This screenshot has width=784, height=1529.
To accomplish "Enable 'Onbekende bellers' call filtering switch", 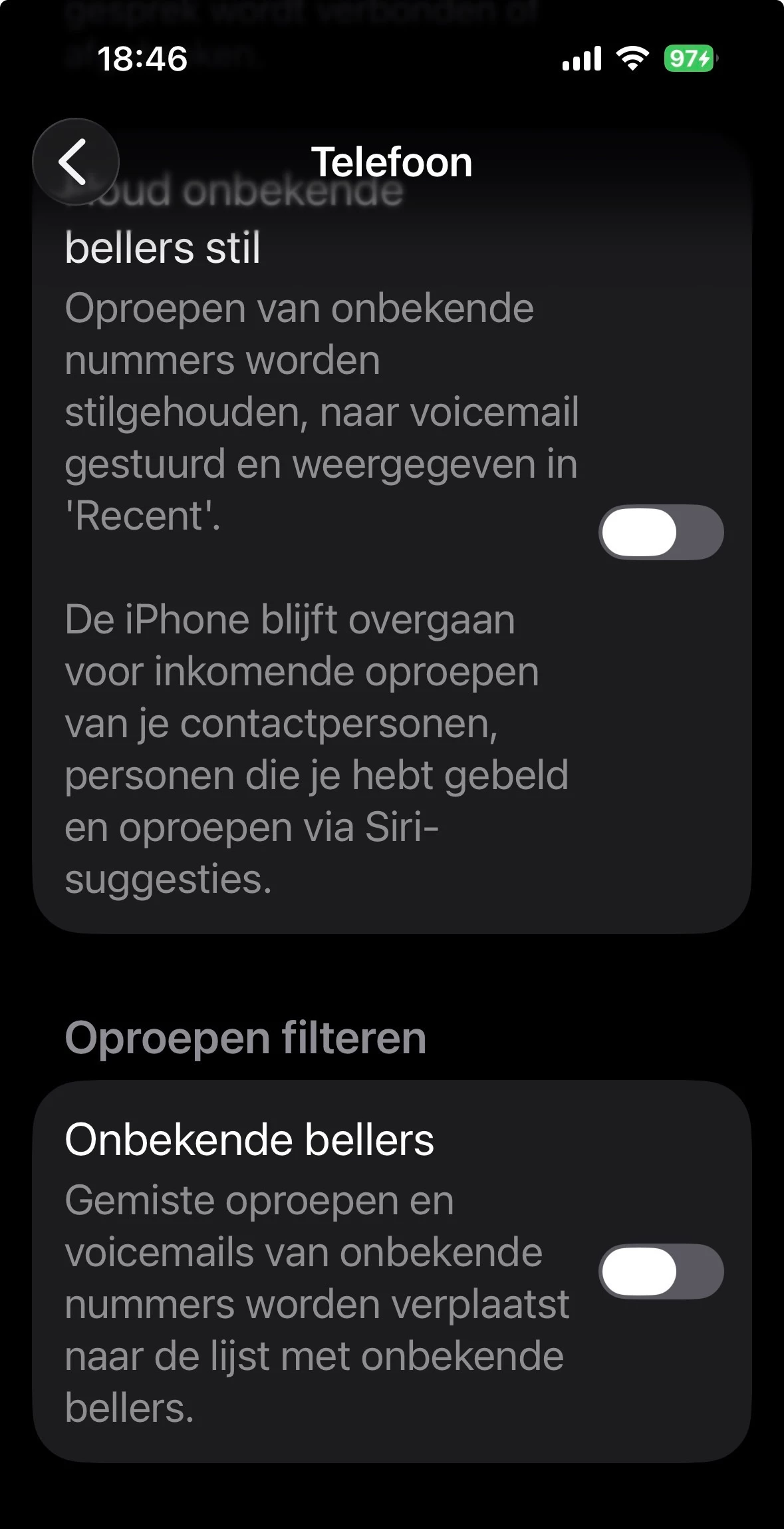I will pos(660,1272).
